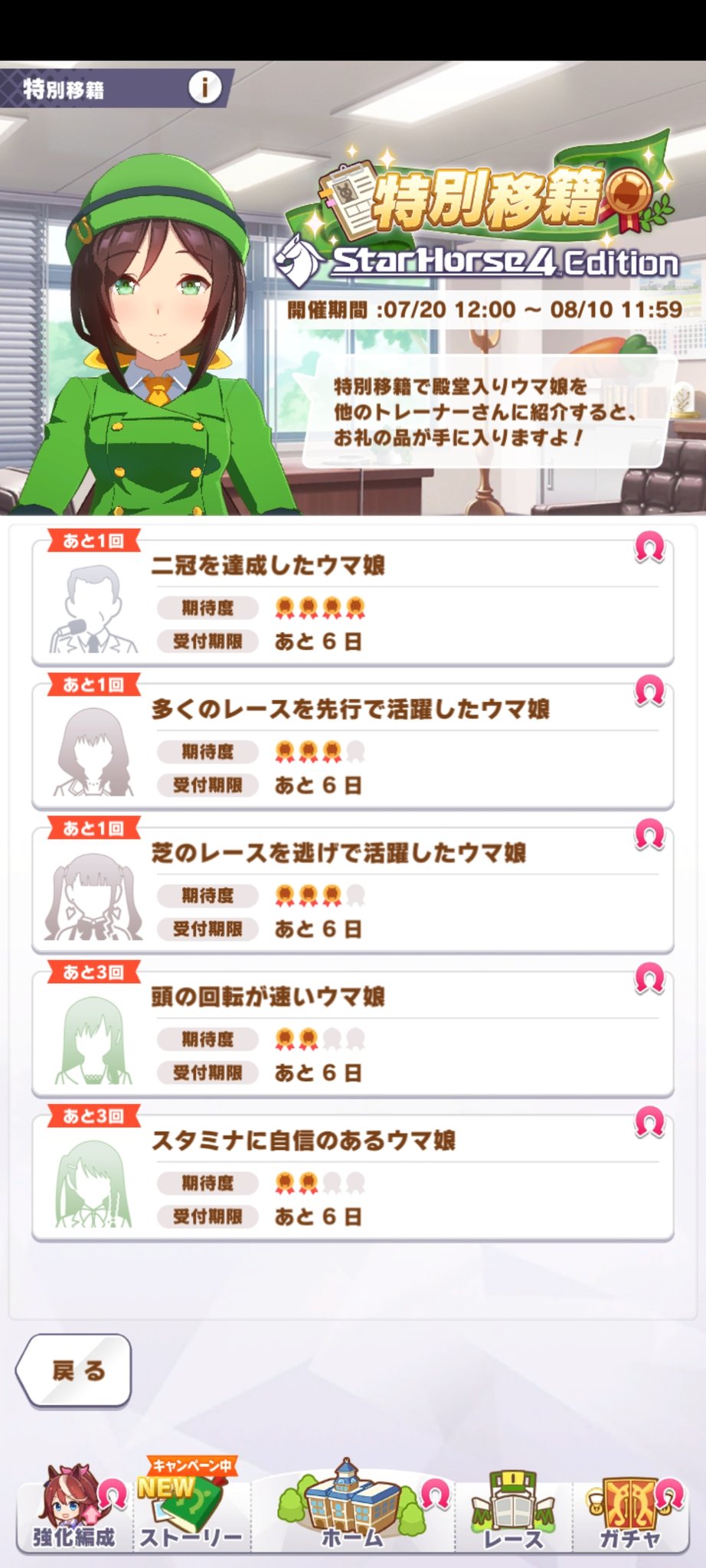Open the 特別移籍 info icon
The width and height of the screenshot is (706, 1568).
204,87
